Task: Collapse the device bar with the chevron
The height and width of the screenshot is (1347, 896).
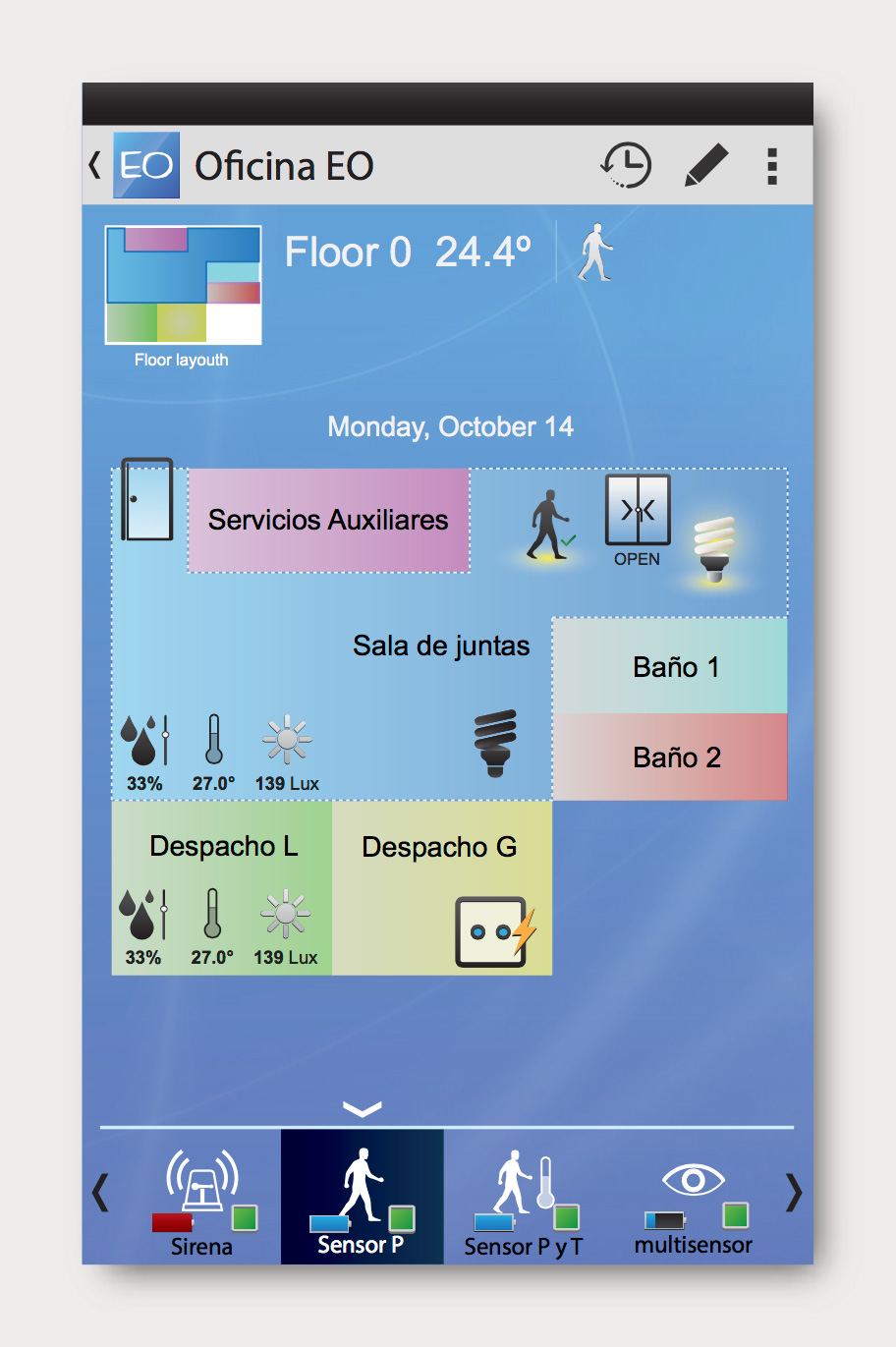Action: click(x=363, y=1109)
